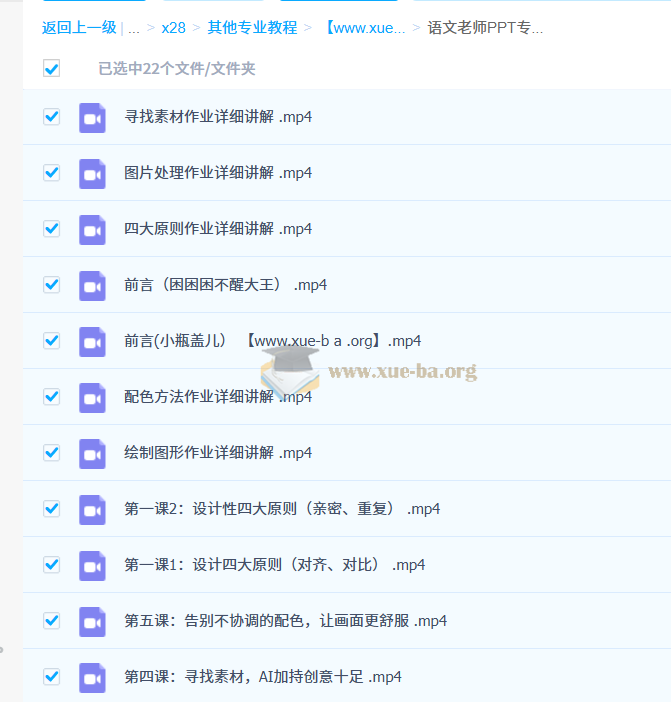The height and width of the screenshot is (702, 671).
Task: Open 第四课：寻找素材 video
Action: [262, 677]
